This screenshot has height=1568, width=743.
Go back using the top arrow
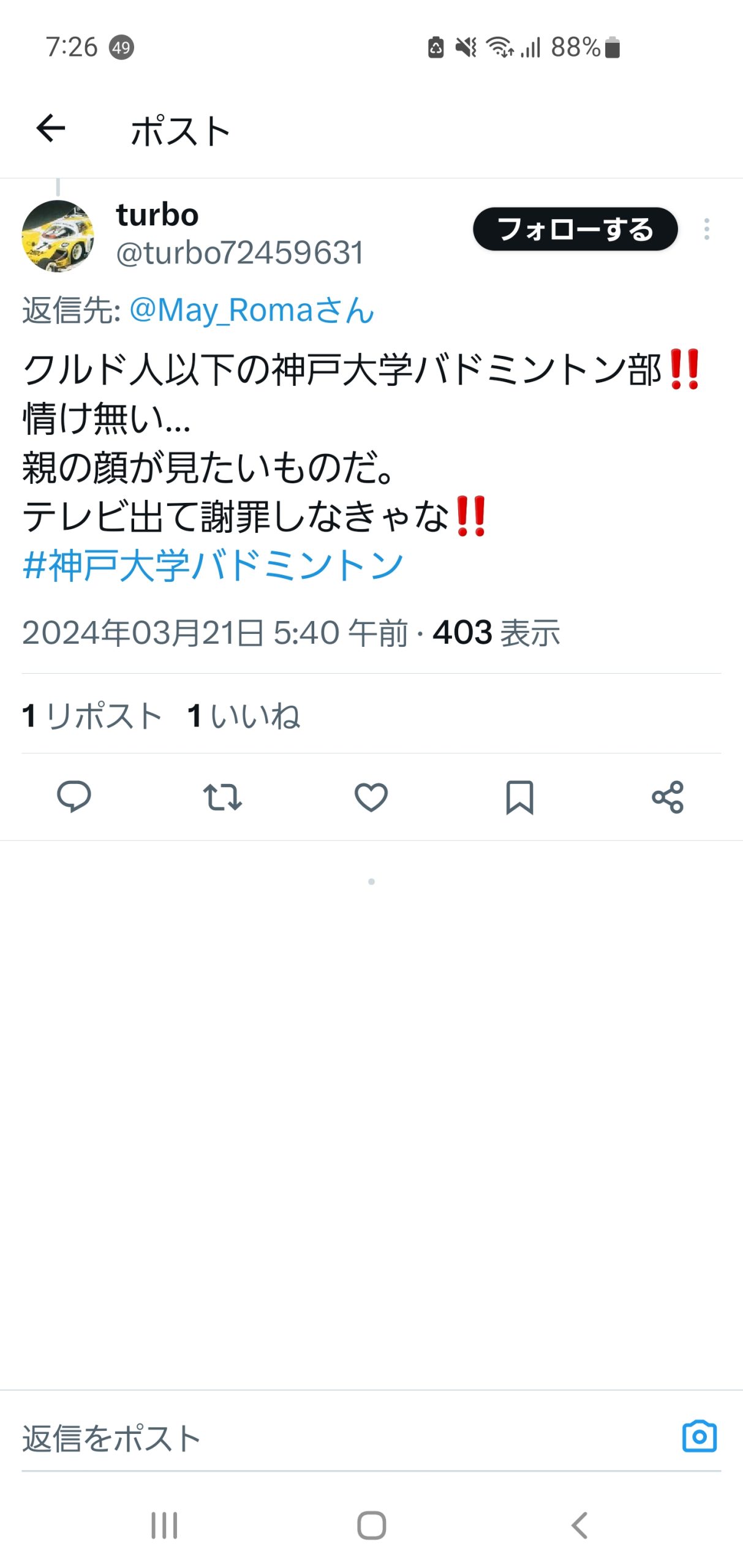click(51, 128)
